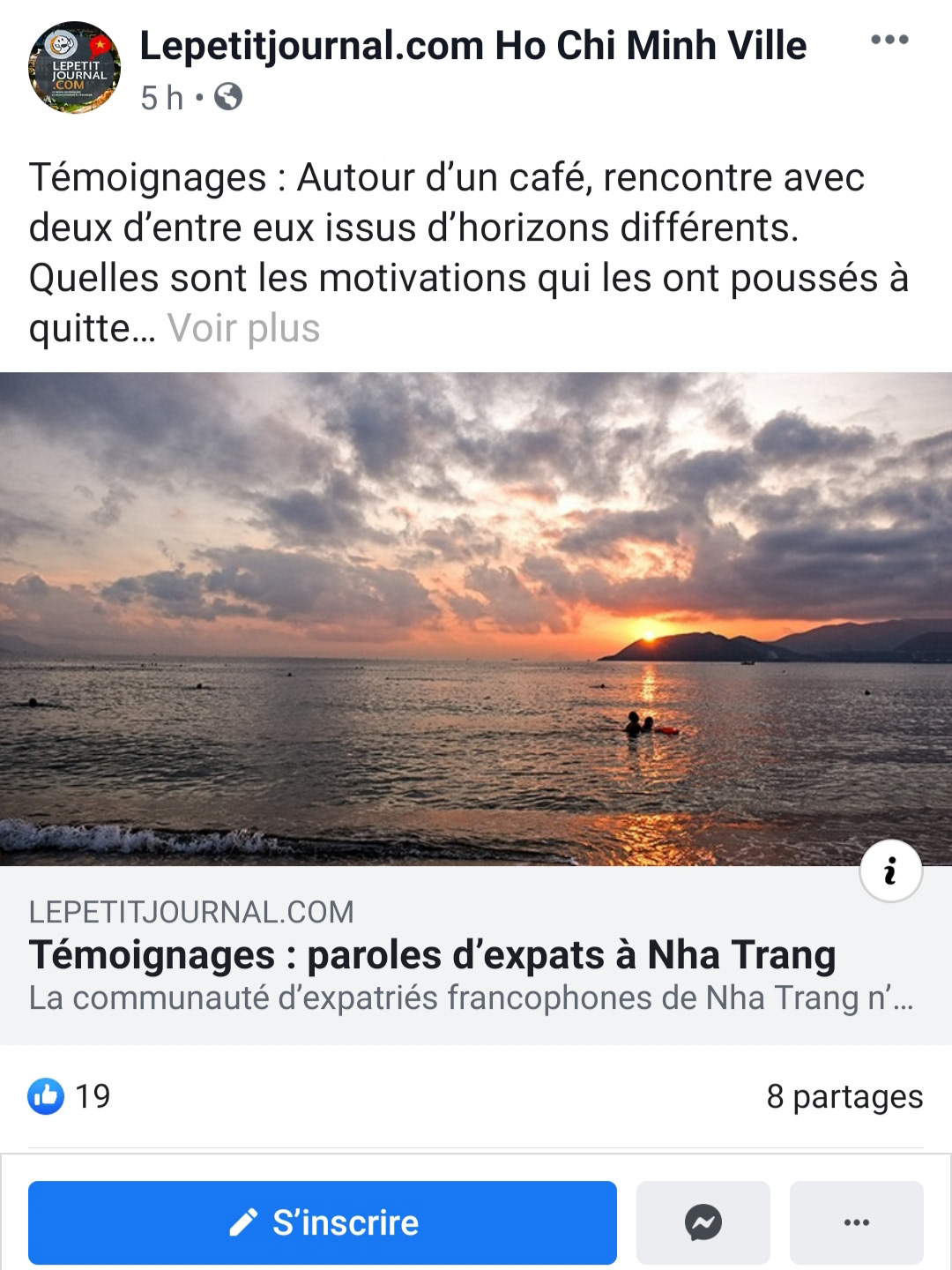View the 8 partages list
The image size is (952, 1270).
click(x=844, y=1096)
